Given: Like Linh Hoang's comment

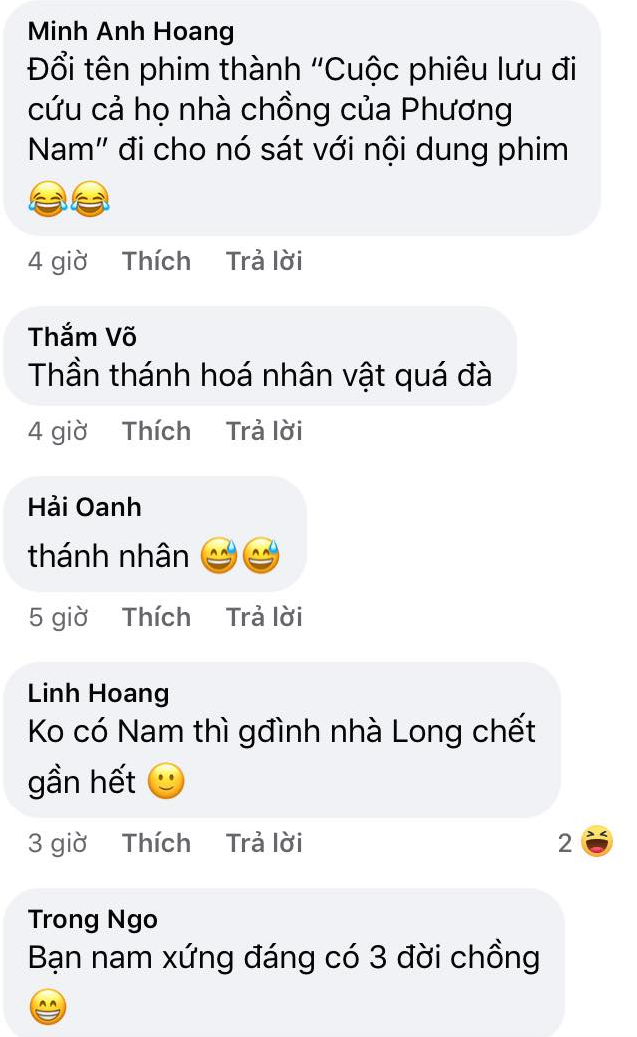Looking at the screenshot, I should [156, 844].
